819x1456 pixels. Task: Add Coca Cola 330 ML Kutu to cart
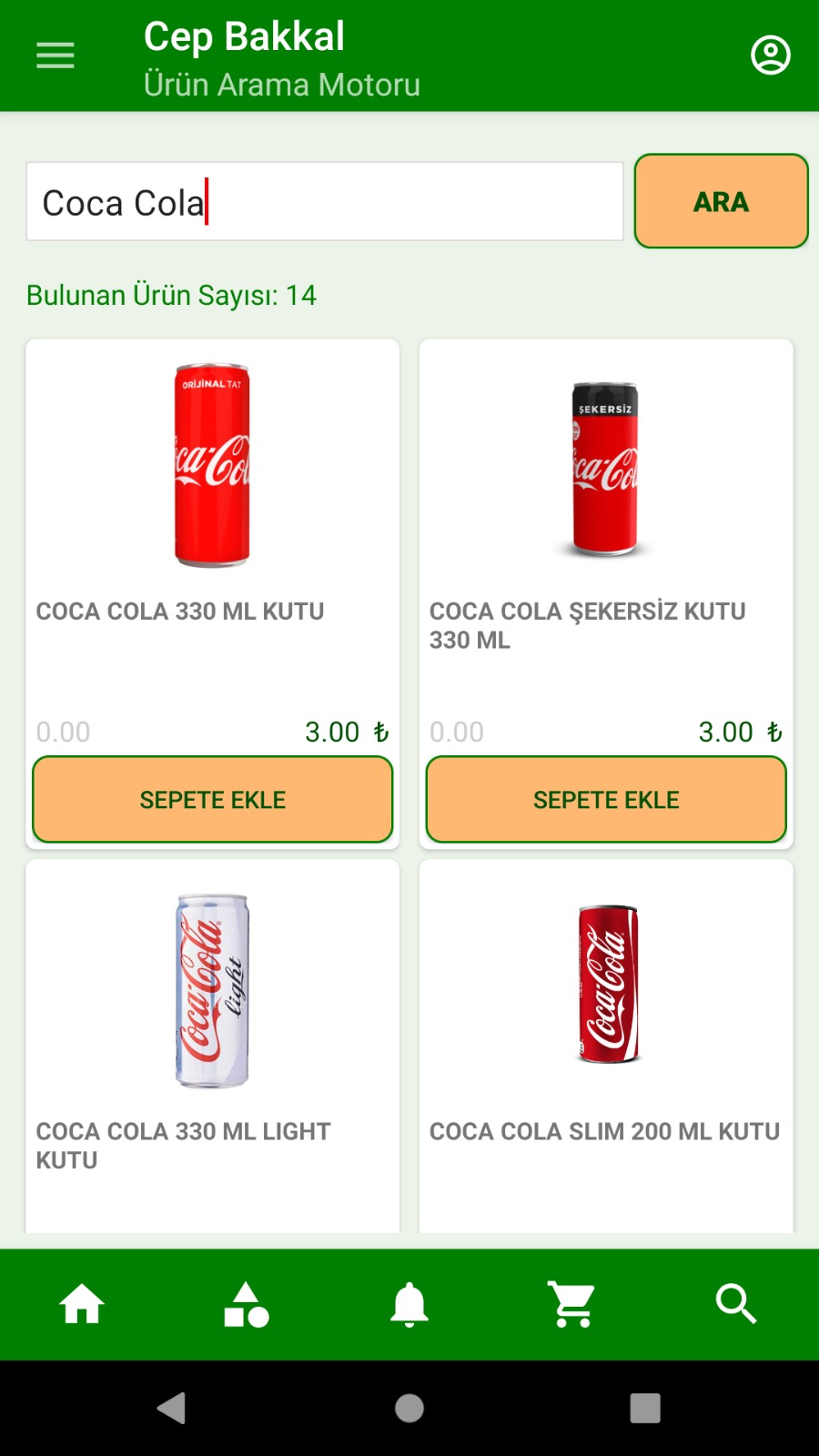213,800
